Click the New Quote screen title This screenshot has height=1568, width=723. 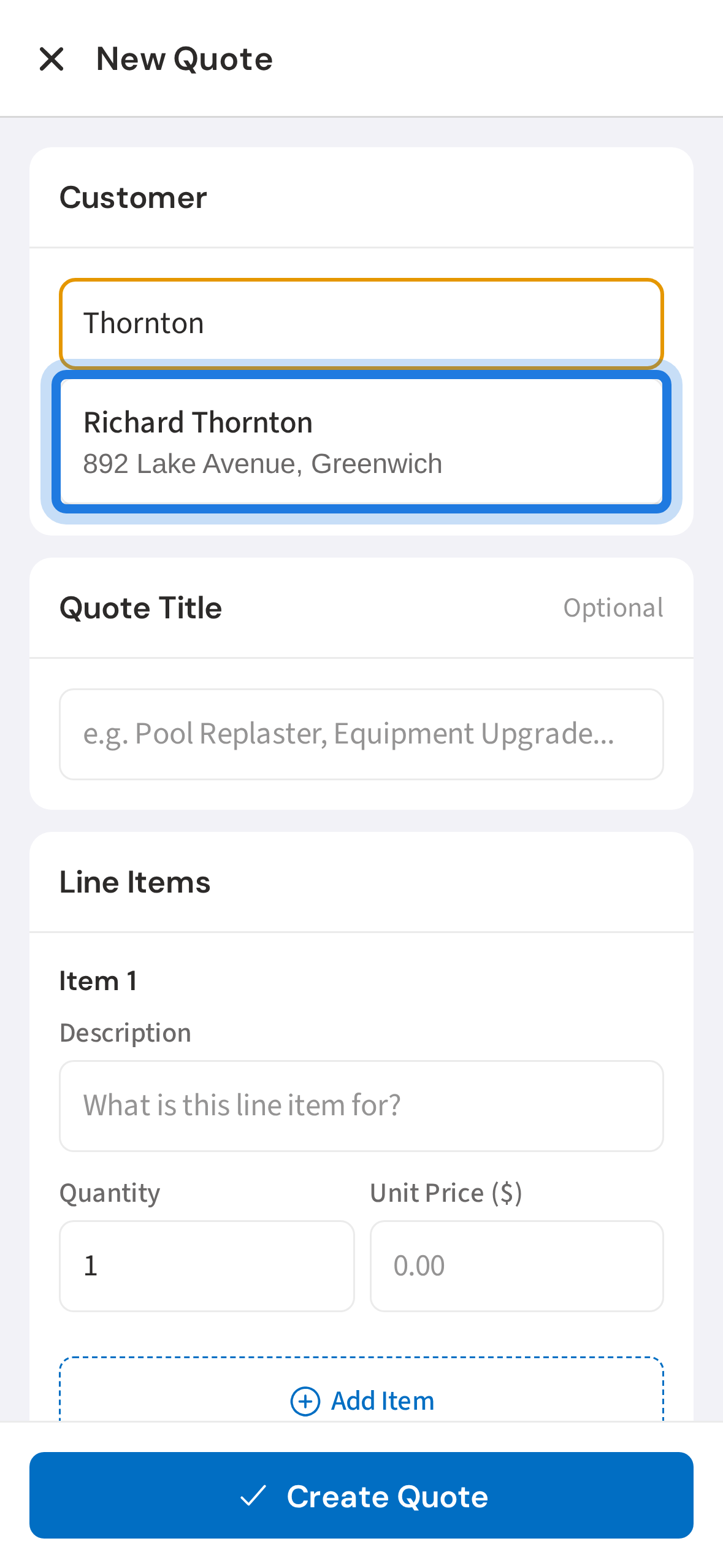tap(184, 59)
